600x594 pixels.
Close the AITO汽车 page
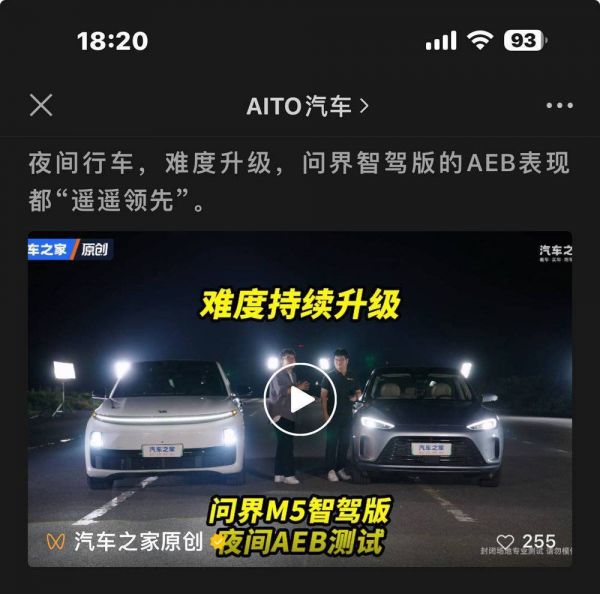pos(41,105)
